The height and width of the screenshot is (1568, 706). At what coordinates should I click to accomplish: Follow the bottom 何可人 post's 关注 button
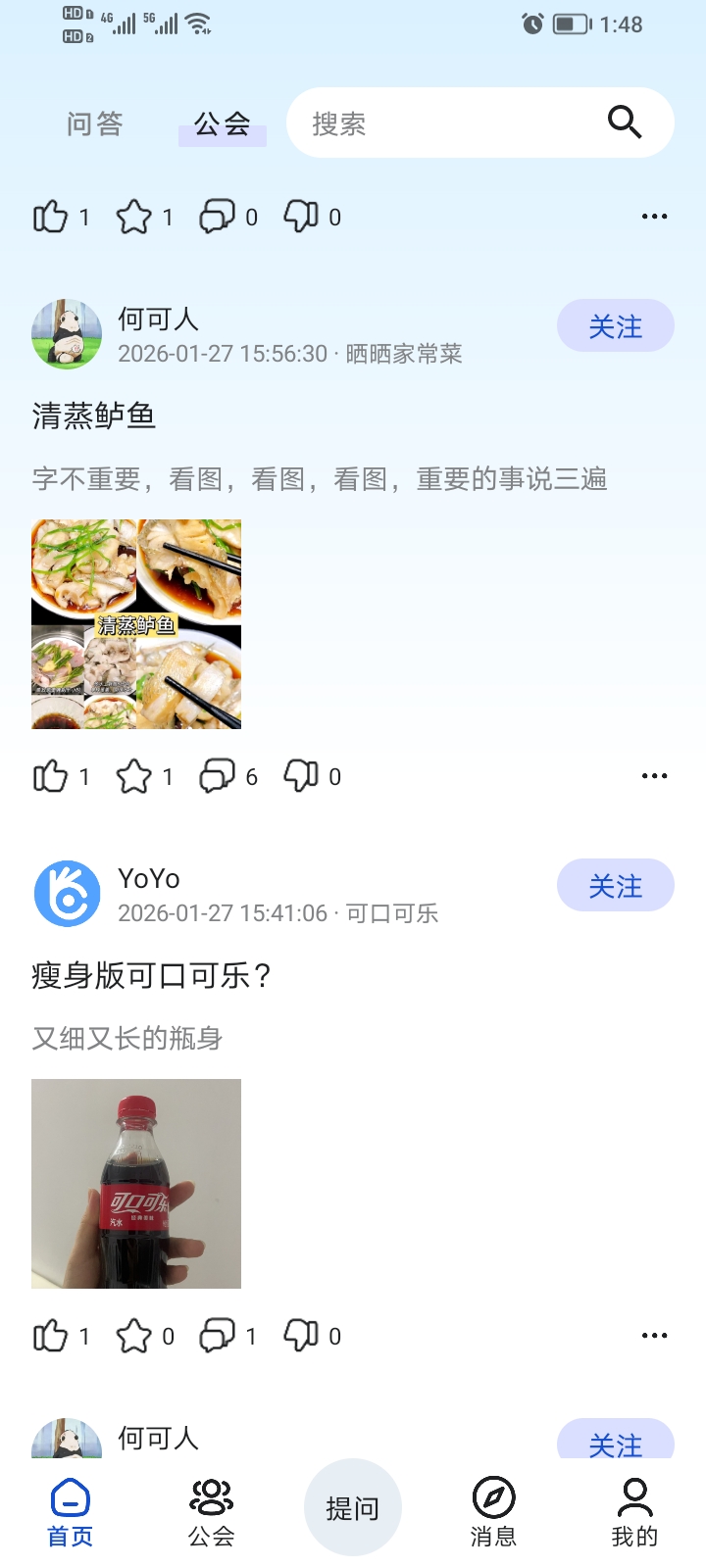616,1444
